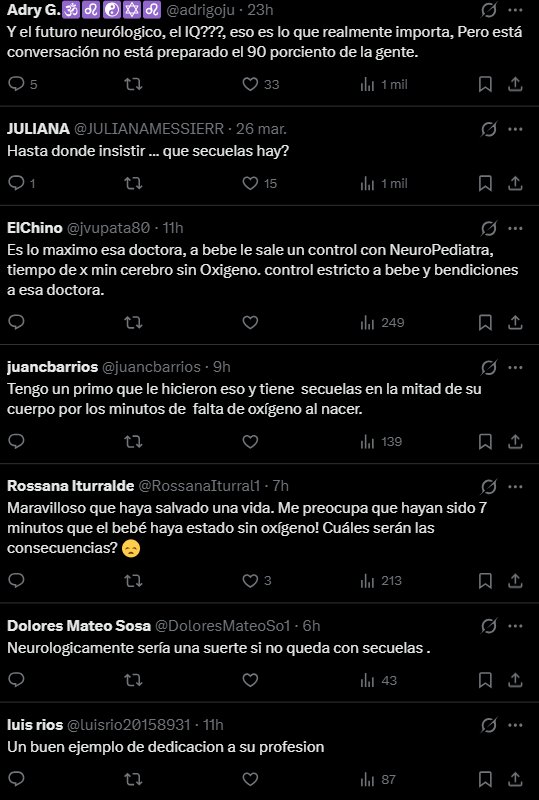Repost Dolores Mateo Sosa's reply
Image resolution: width=539 pixels, height=800 pixels.
pos(134,680)
